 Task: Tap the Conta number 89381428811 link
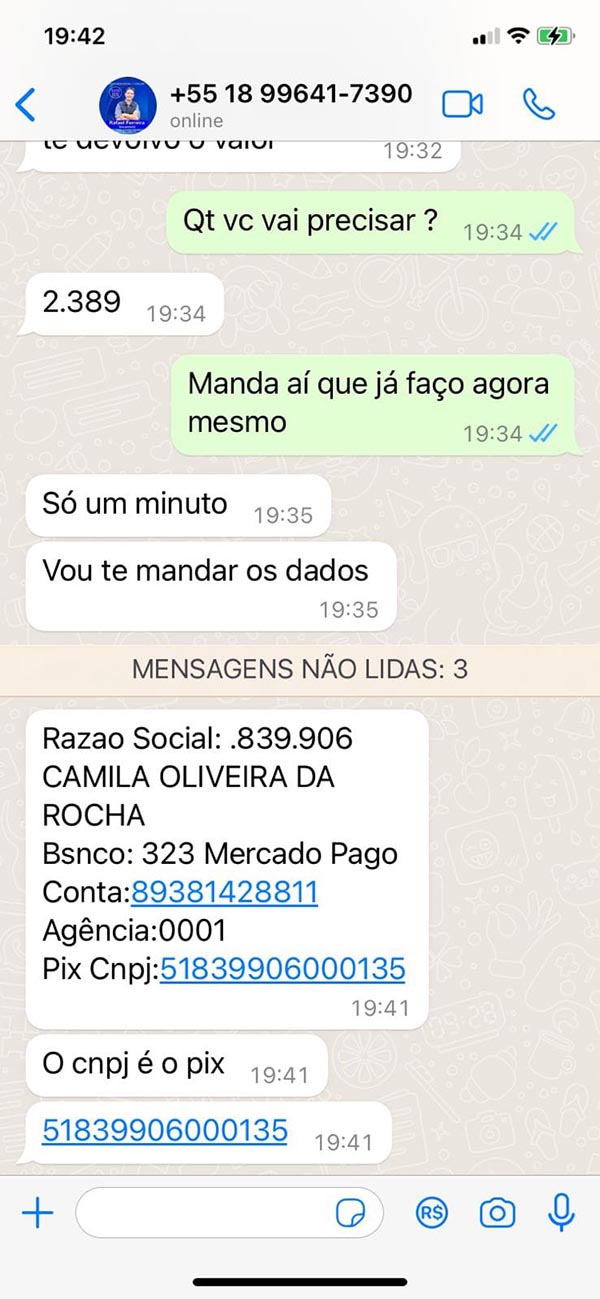[x=224, y=892]
